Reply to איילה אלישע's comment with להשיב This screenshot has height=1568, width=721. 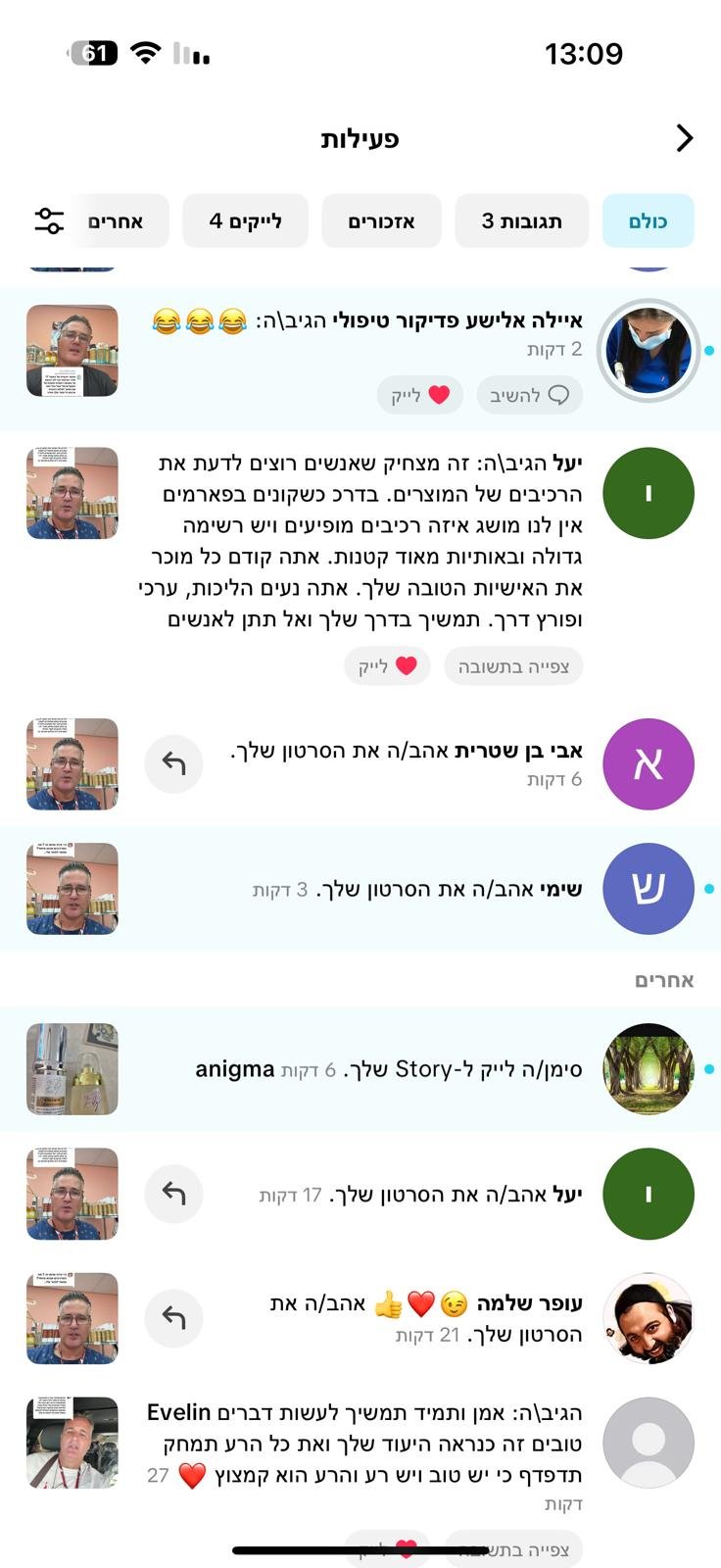click(x=529, y=395)
